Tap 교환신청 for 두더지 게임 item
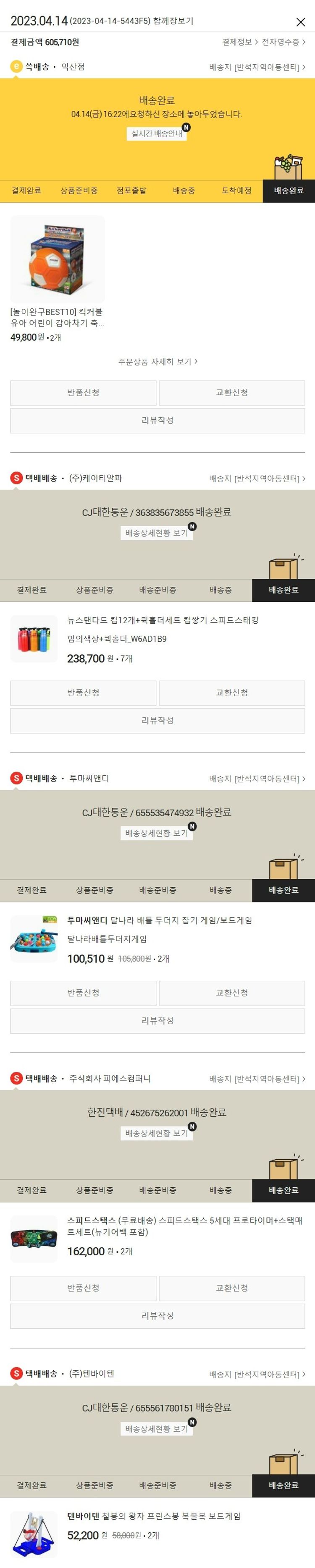315x1568 pixels. coord(231,993)
